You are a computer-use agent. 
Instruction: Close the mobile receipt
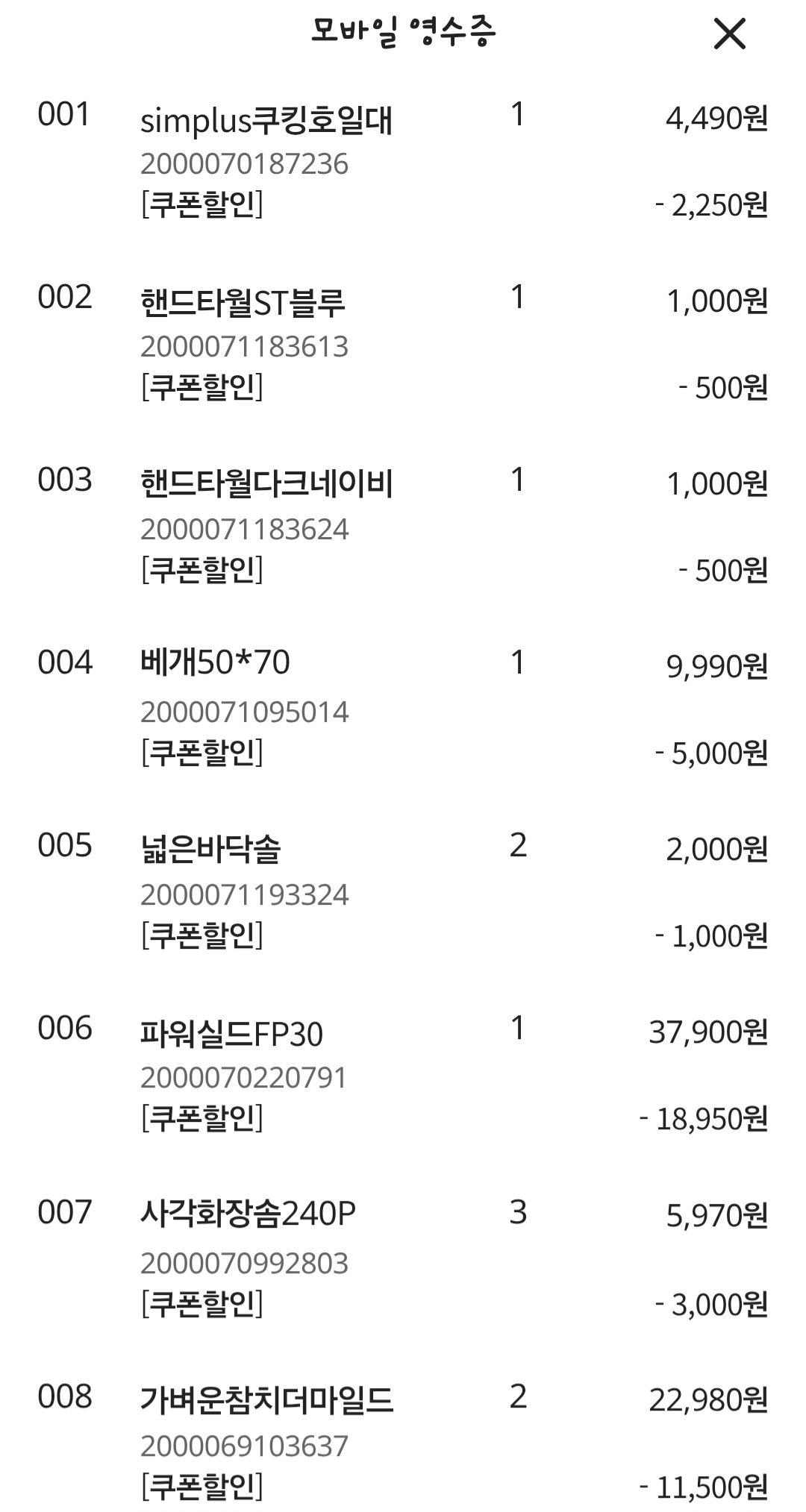point(729,34)
